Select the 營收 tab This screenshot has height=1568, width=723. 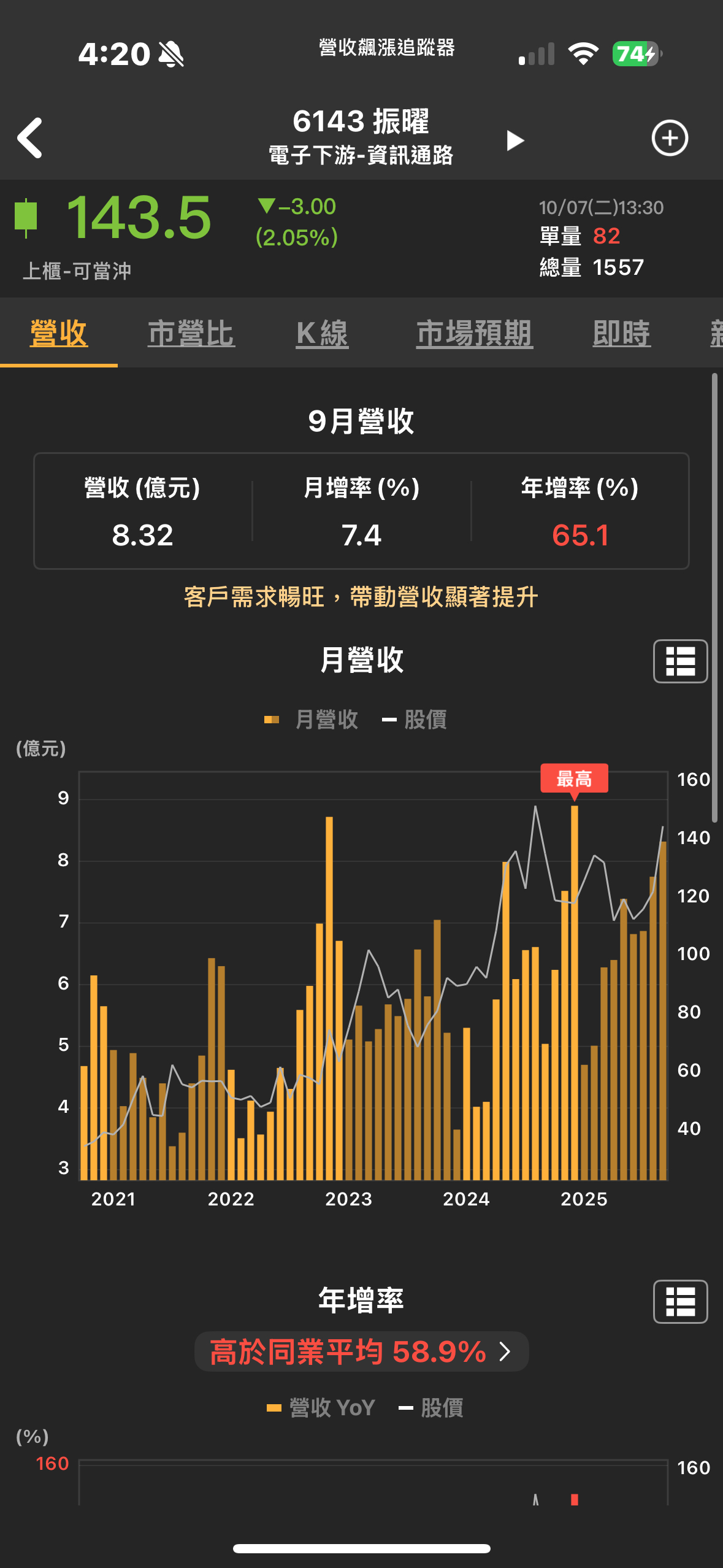pos(59,334)
